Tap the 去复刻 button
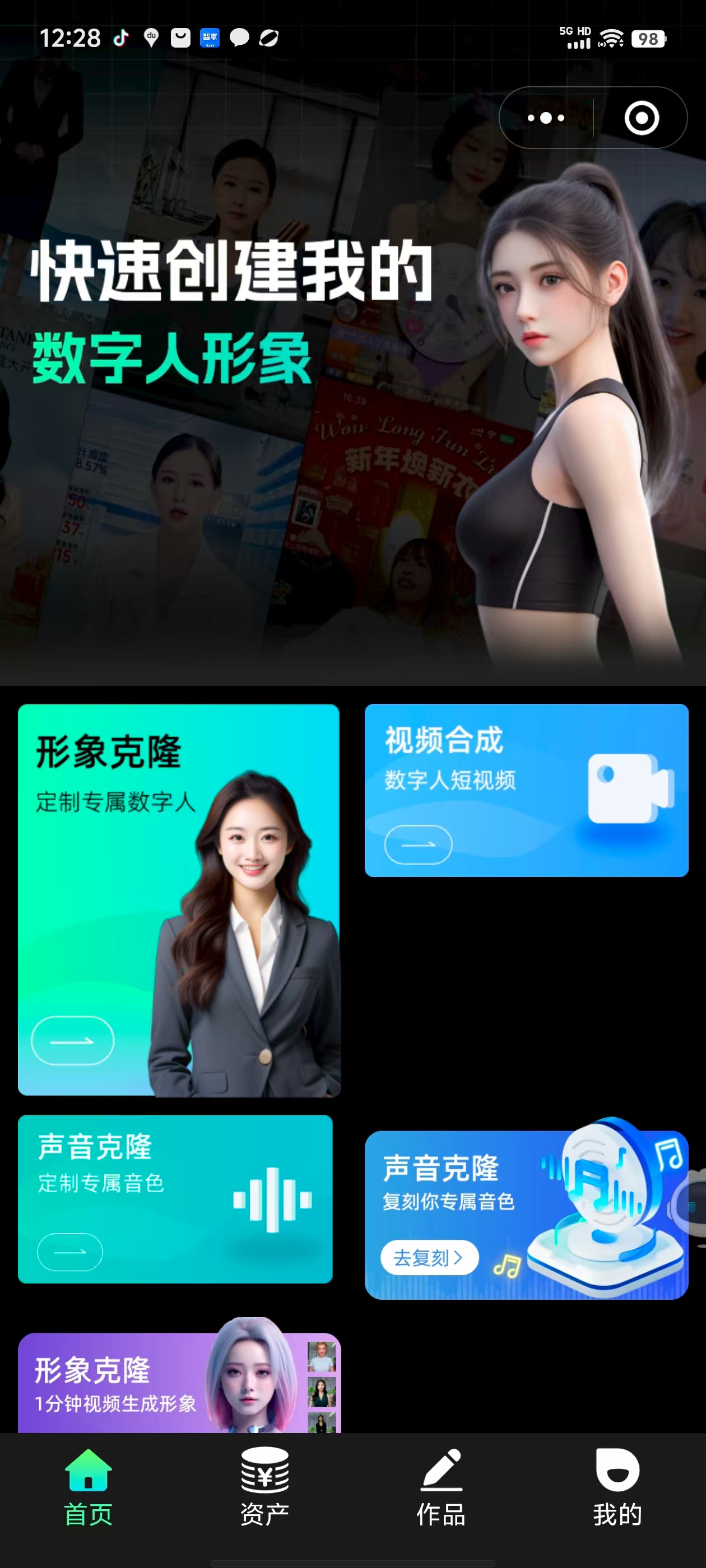The image size is (706, 1568). coord(429,1257)
